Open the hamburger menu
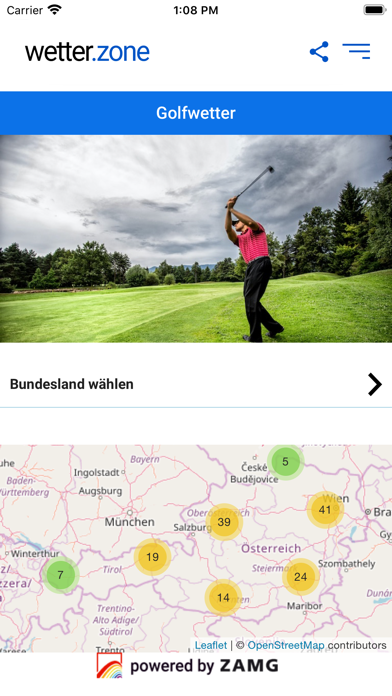Screen dimensions: 392x696 (x=356, y=51)
